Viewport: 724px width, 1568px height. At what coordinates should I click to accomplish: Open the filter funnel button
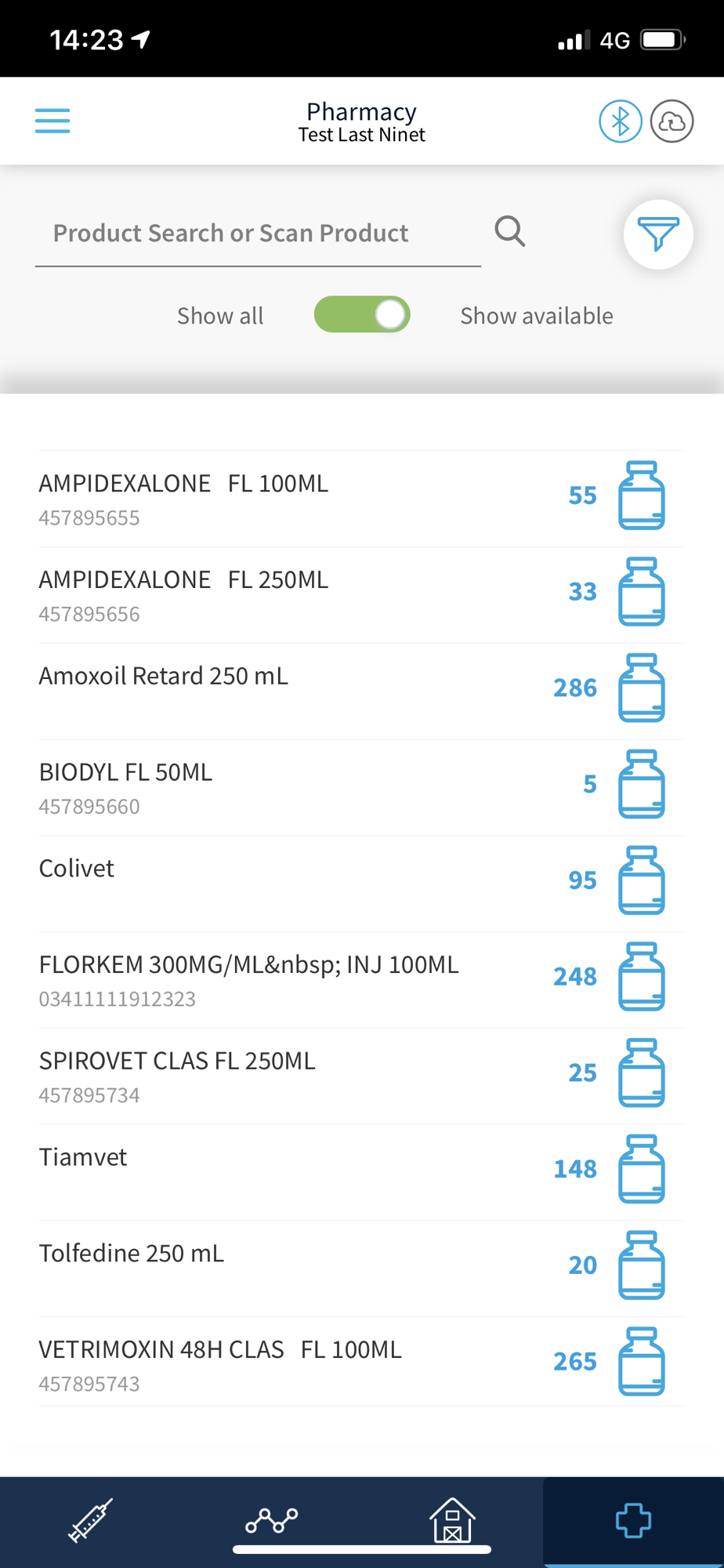[x=658, y=234]
